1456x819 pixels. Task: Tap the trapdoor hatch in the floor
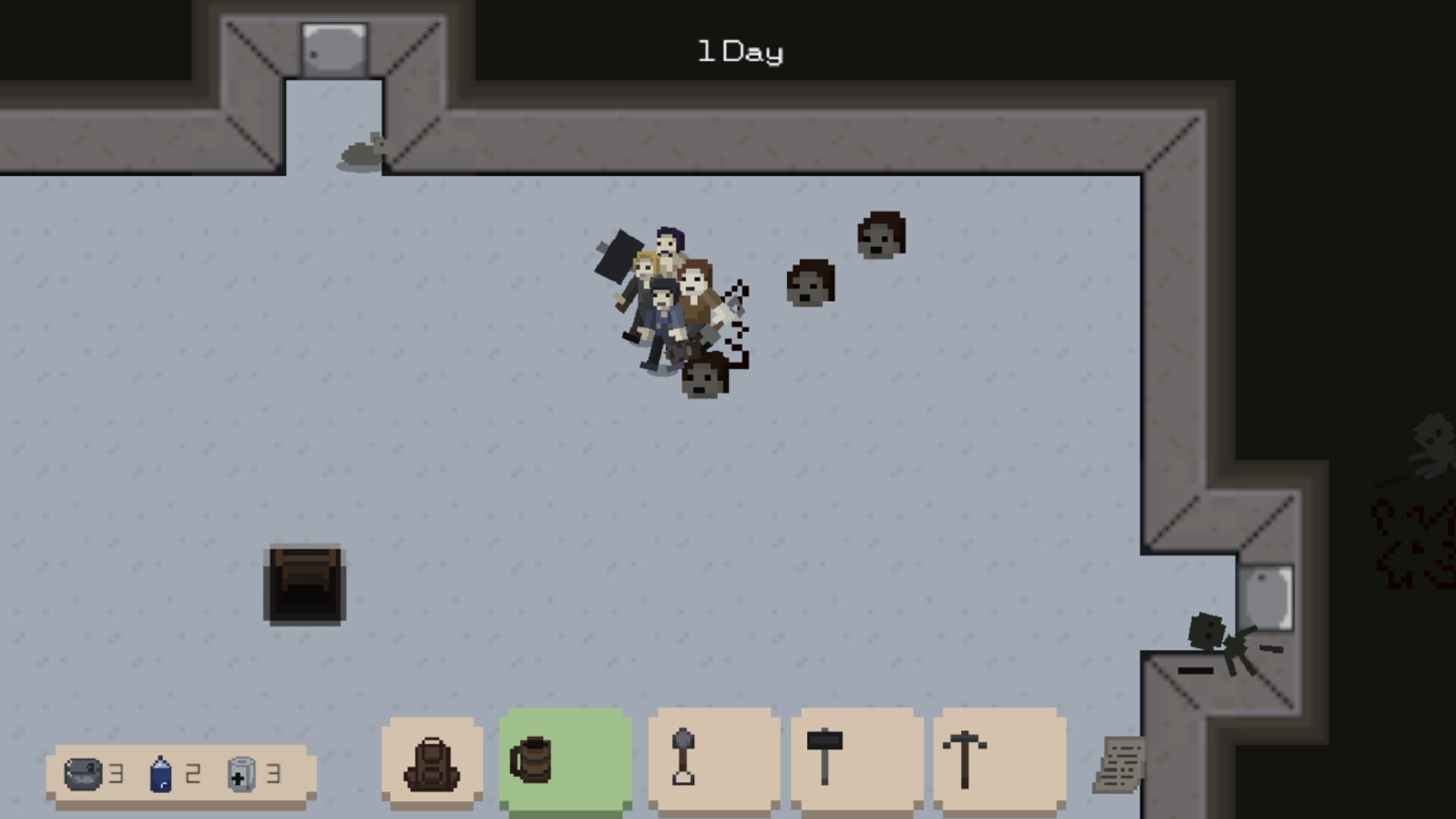(305, 585)
